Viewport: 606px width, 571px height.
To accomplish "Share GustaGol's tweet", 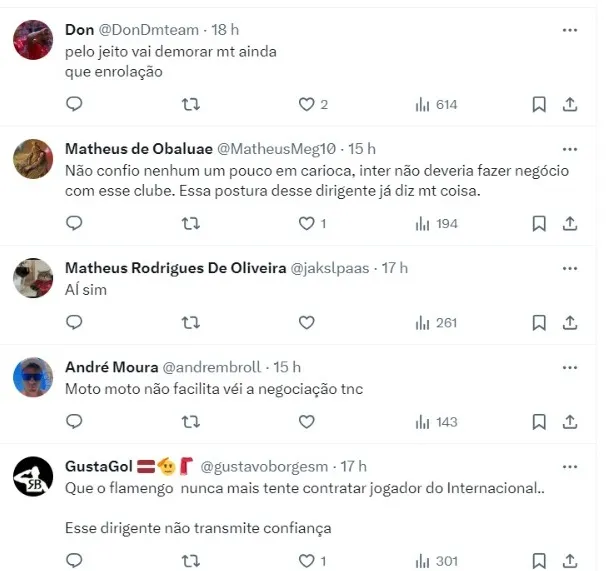I will pos(570,560).
